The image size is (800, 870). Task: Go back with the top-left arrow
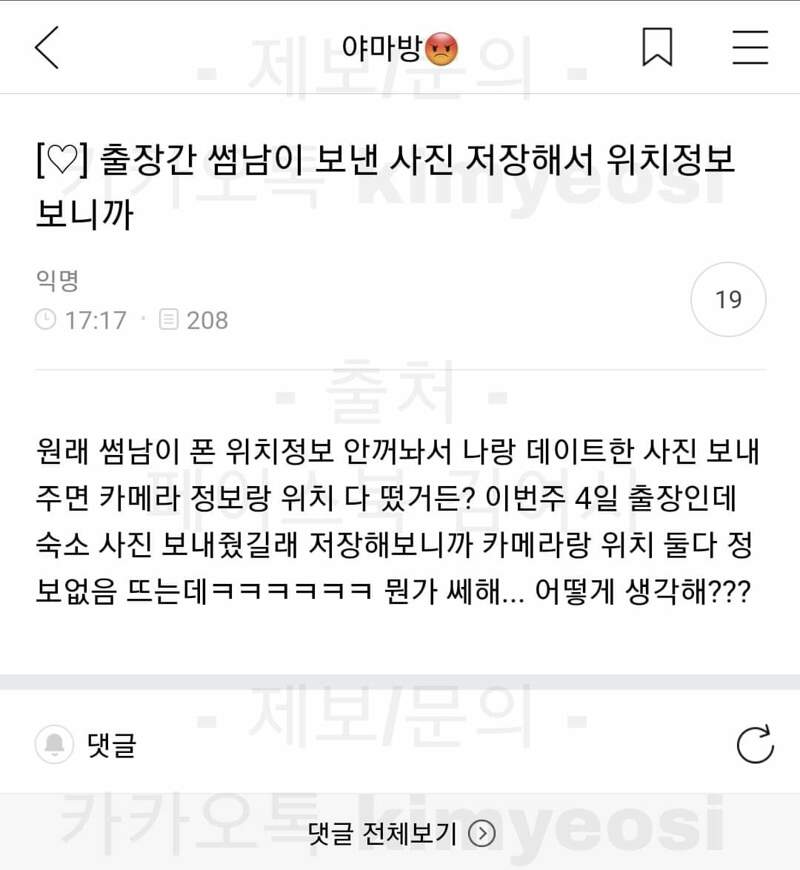click(x=46, y=47)
